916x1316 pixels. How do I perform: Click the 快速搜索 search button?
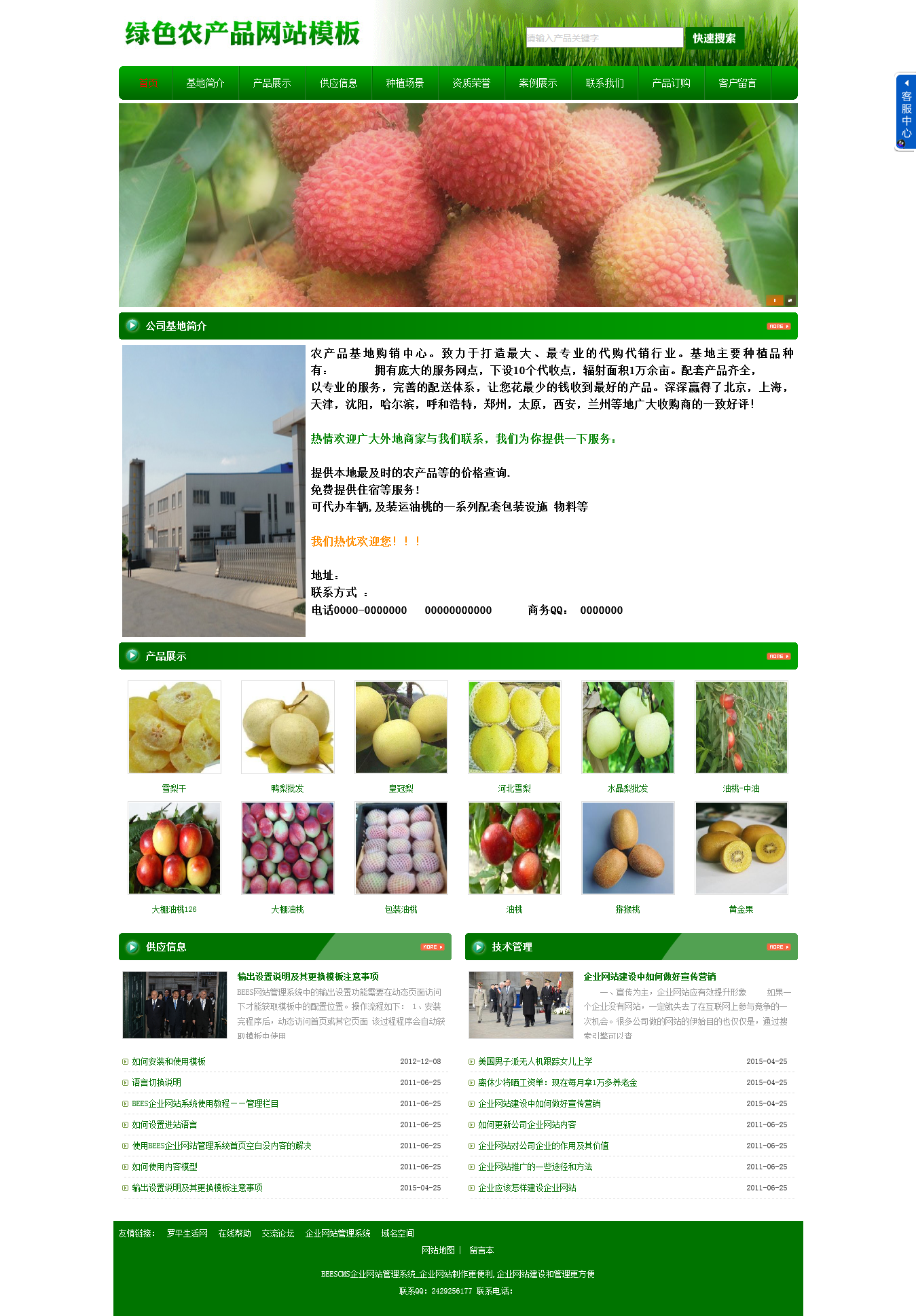[x=714, y=38]
